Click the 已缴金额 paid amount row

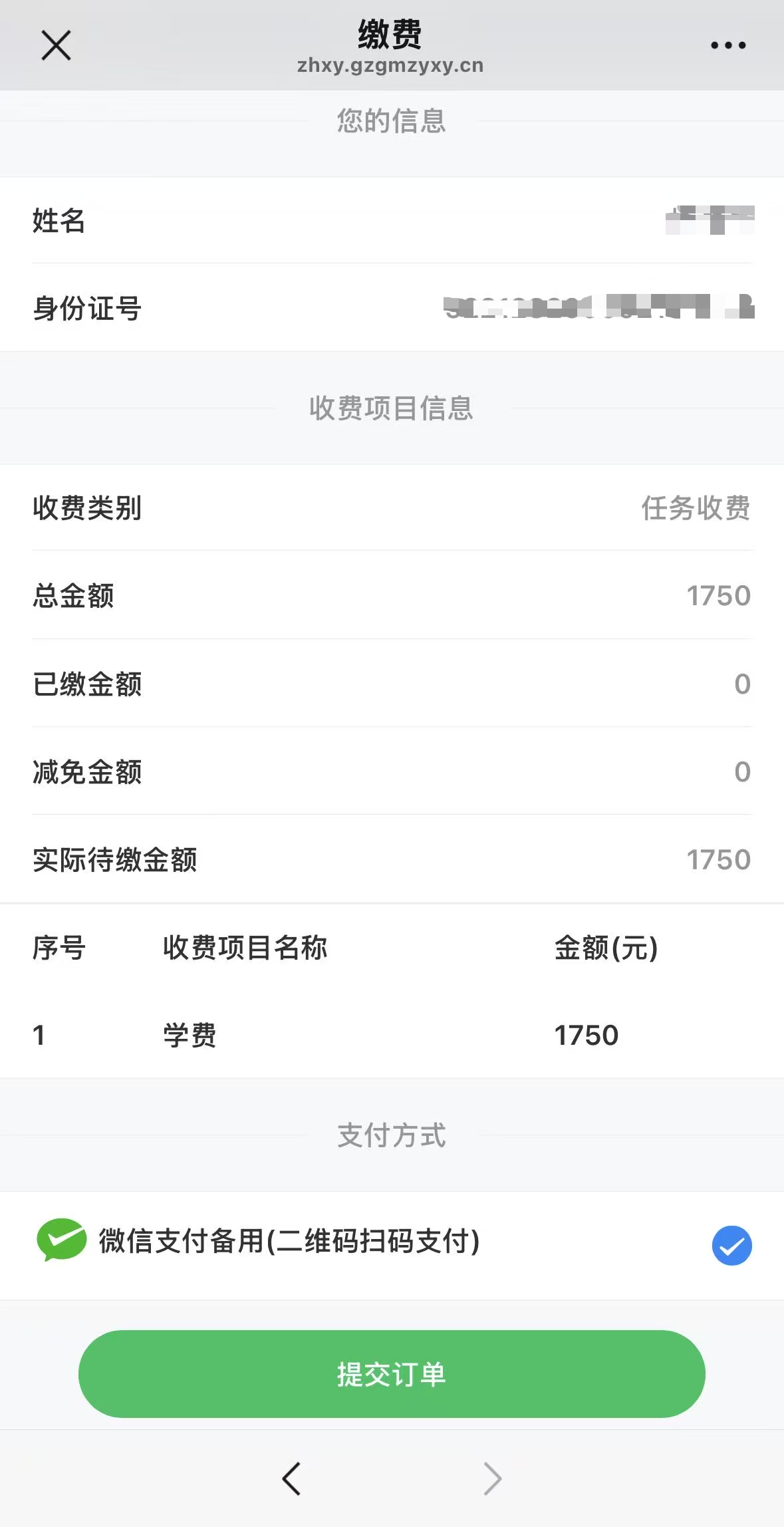pyautogui.click(x=392, y=684)
